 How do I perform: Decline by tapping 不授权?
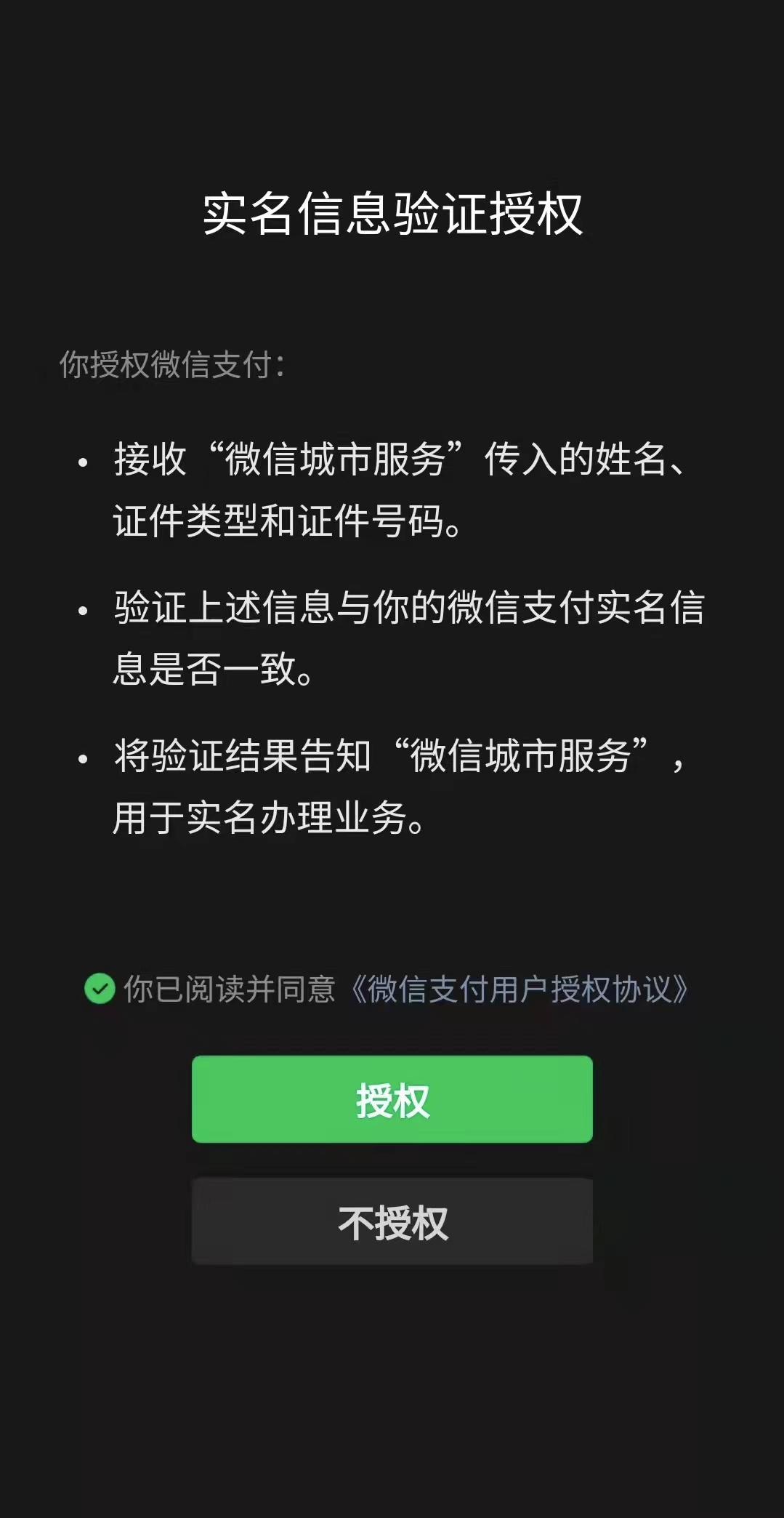(392, 1222)
